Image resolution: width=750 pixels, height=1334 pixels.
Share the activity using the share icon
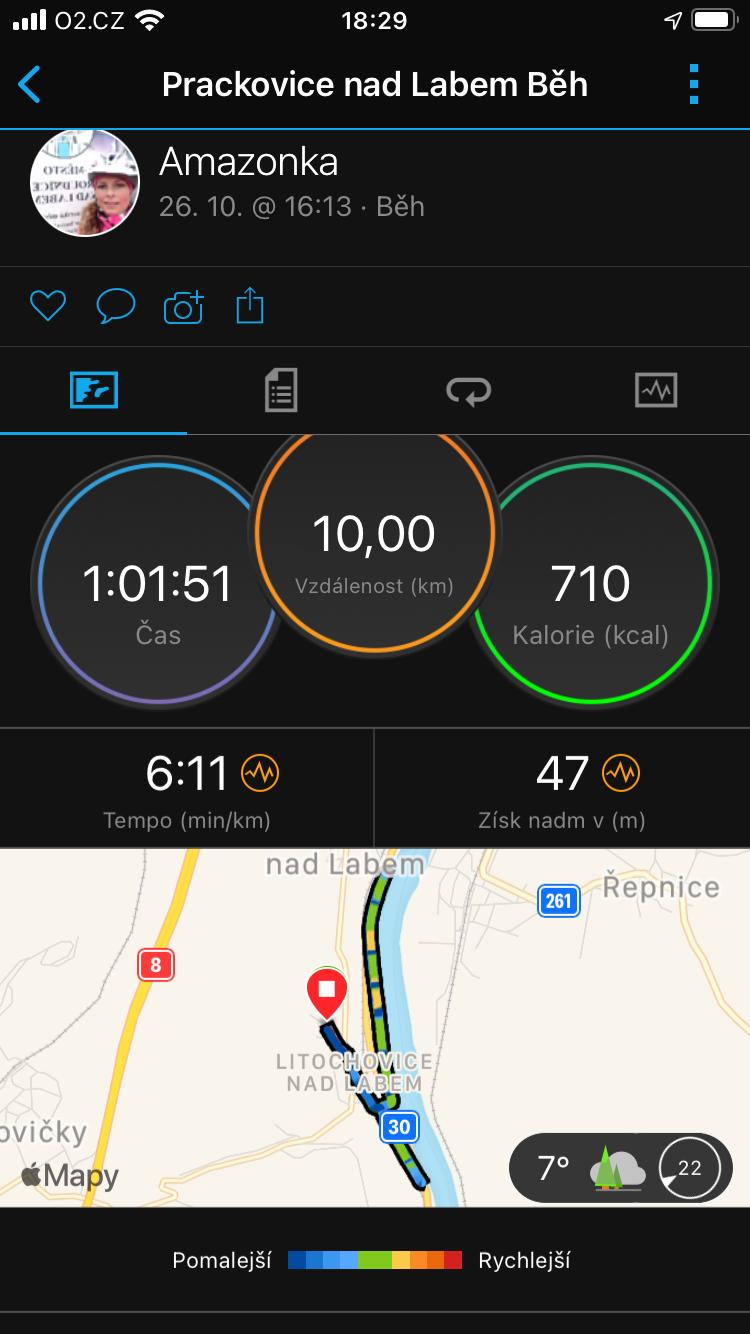pyautogui.click(x=250, y=305)
